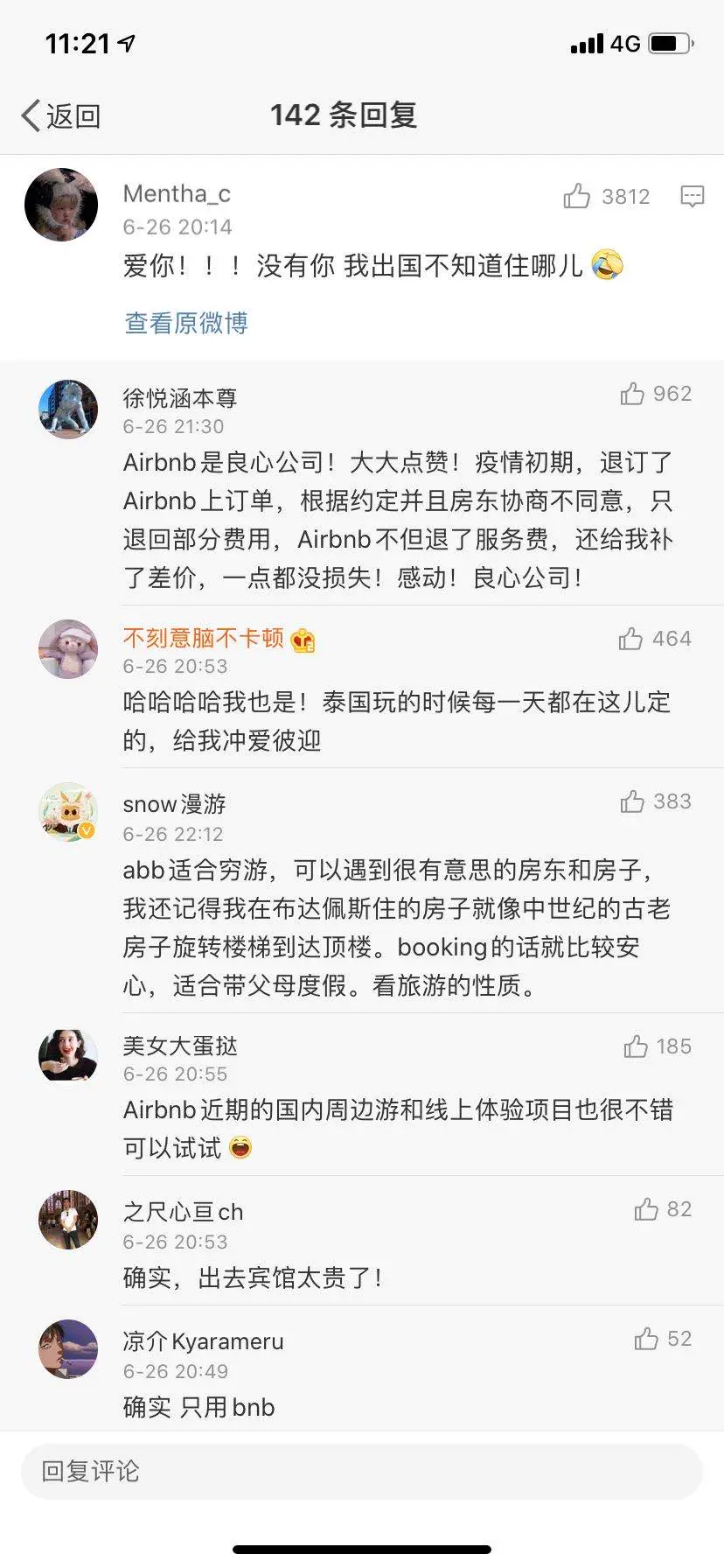Image resolution: width=724 pixels, height=1568 pixels.
Task: Open 徐悦涵本尊's profile avatar
Action: pyautogui.click(x=68, y=409)
